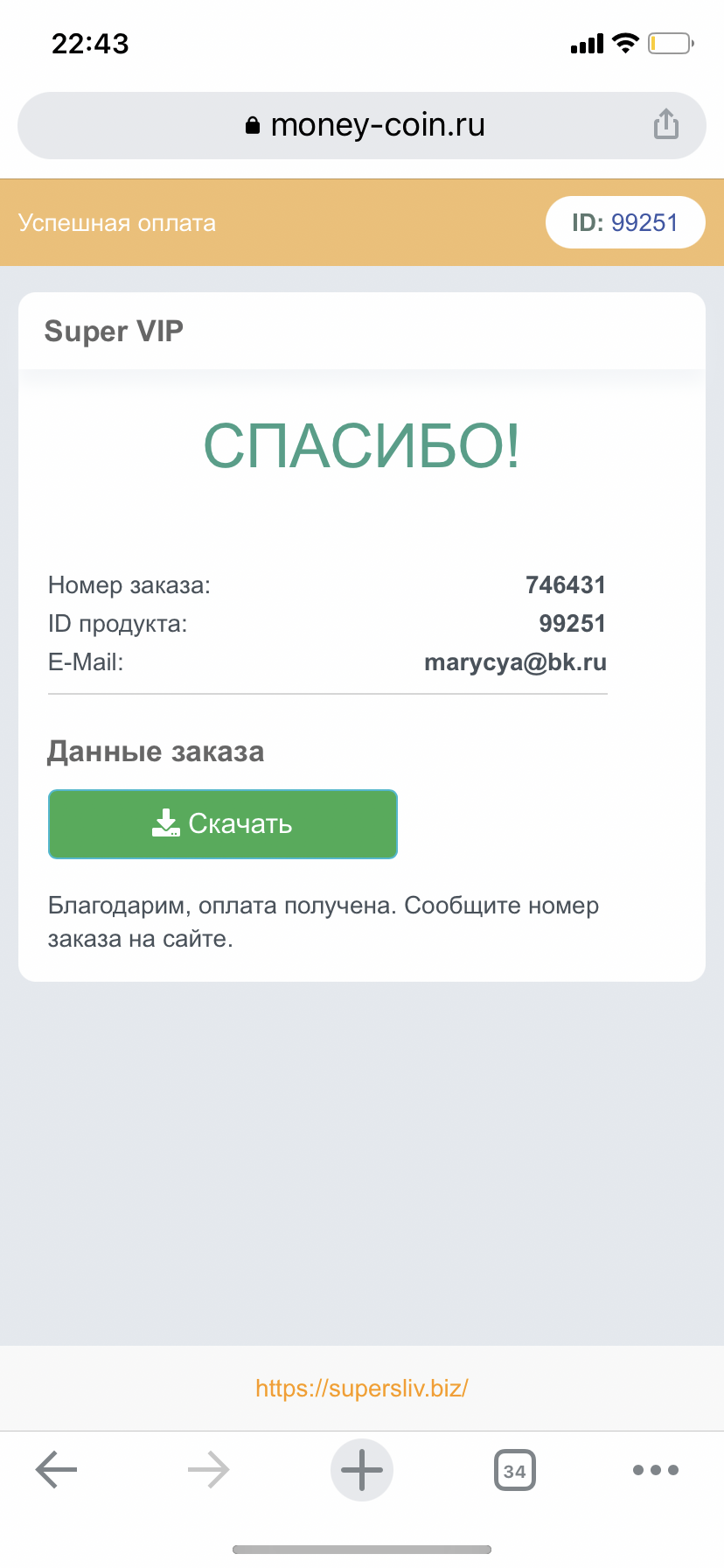Tap the ID: 99251 badge
Screen dimensions: 724x1568
coord(625,222)
